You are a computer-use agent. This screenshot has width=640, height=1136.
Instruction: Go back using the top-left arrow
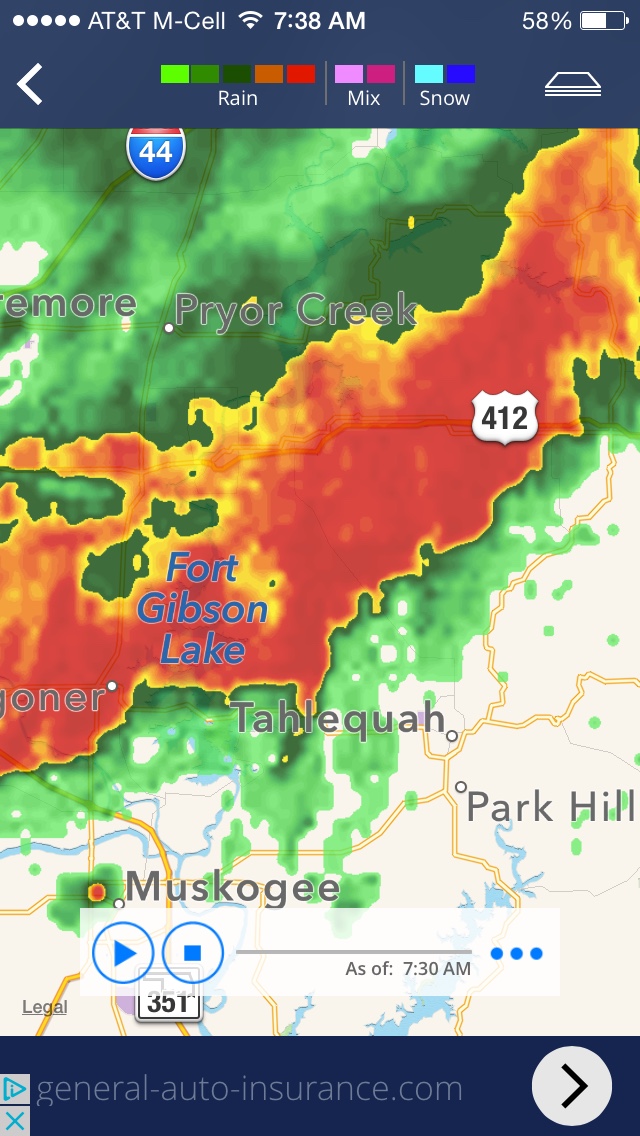click(x=30, y=85)
